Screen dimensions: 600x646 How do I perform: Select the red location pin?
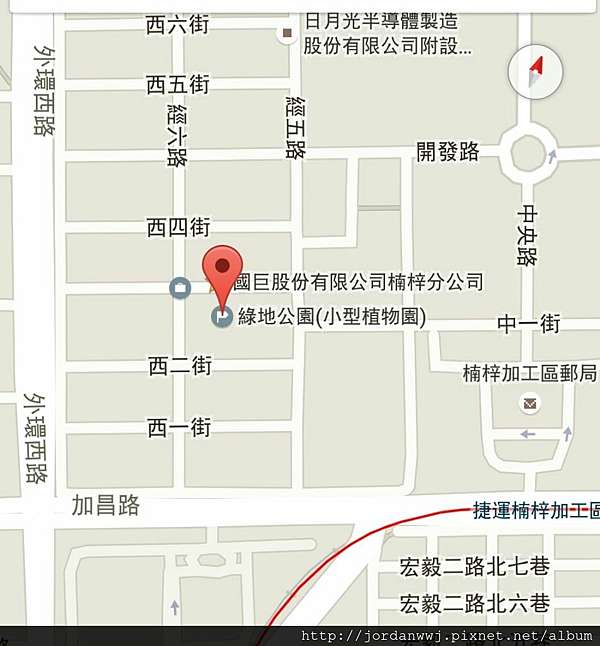point(223,267)
